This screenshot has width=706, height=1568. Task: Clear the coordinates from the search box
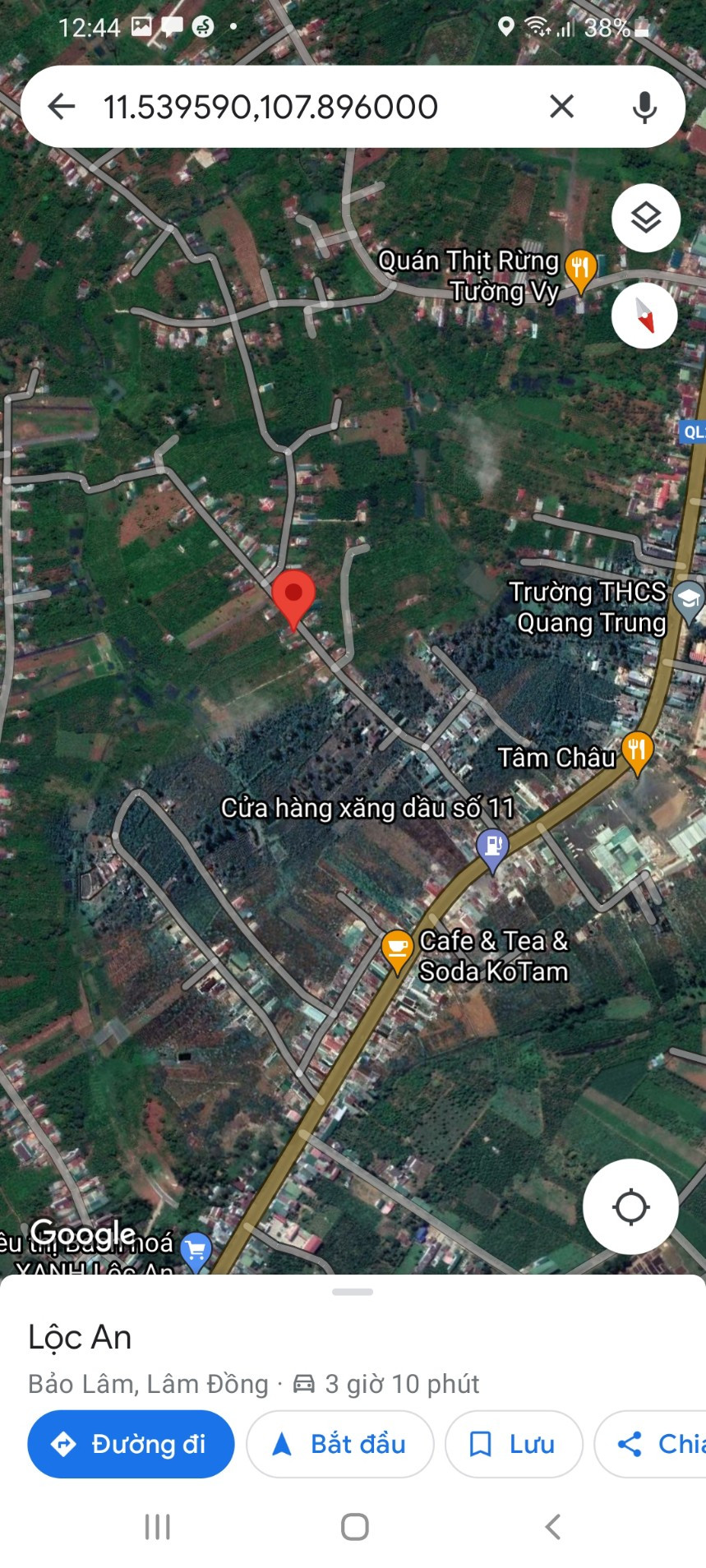561,106
